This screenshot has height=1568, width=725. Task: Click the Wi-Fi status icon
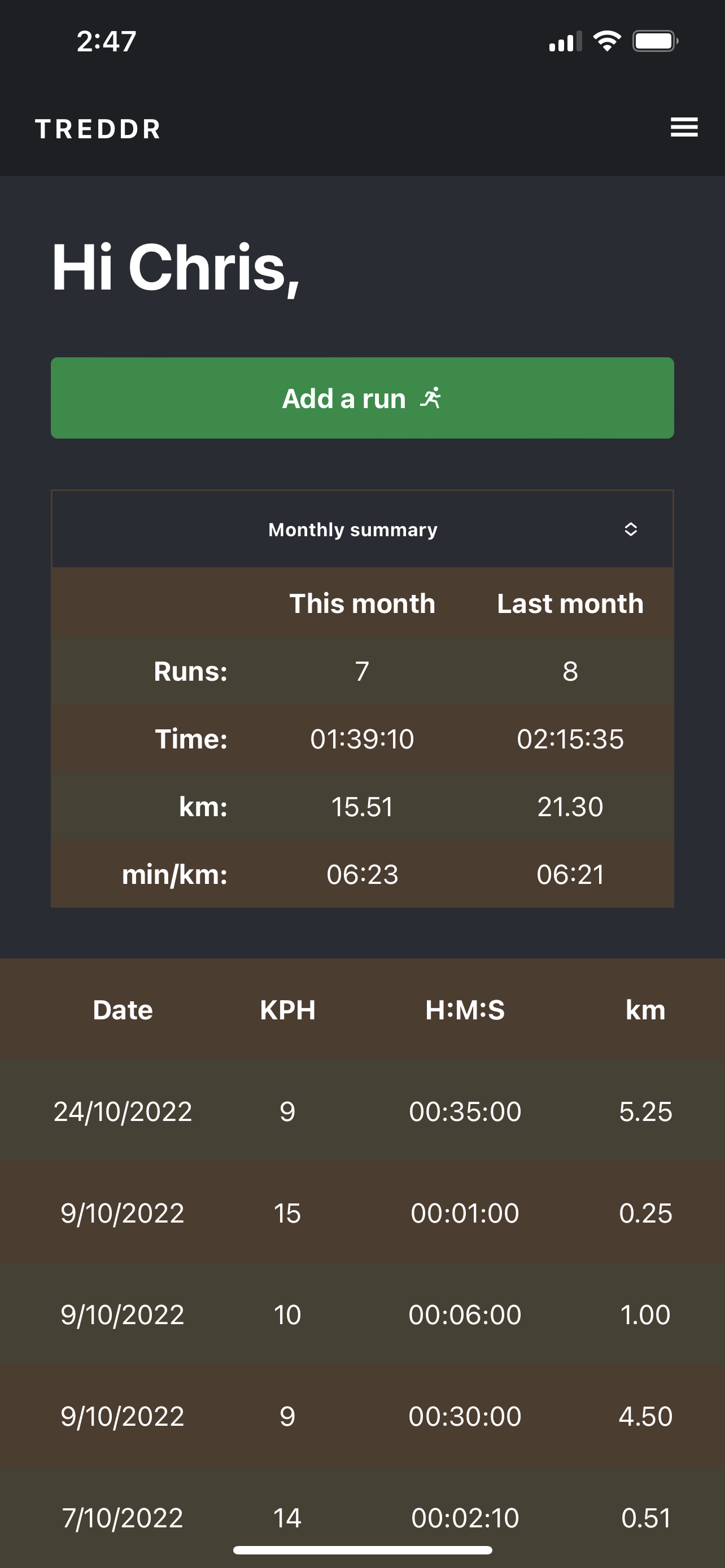tap(606, 40)
